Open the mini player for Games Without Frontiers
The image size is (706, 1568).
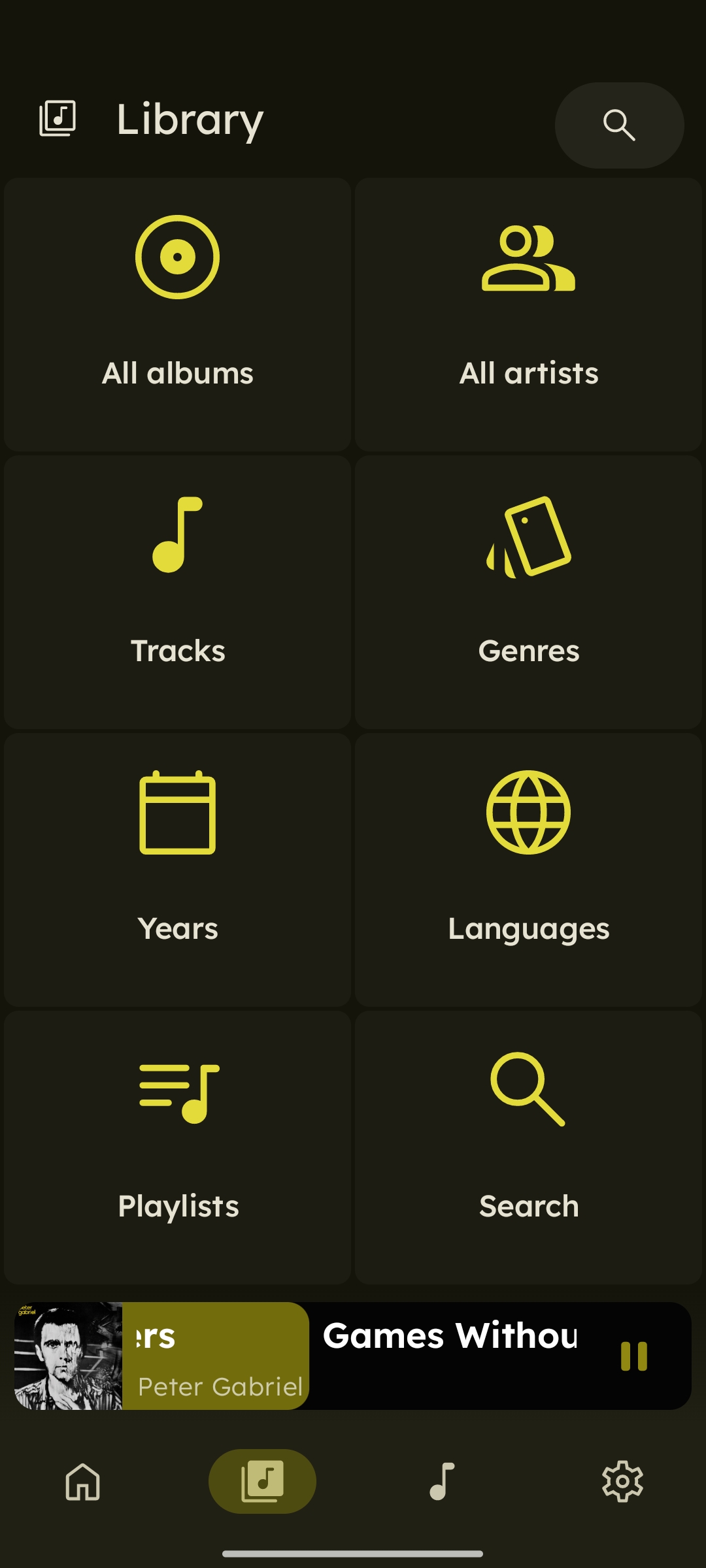tap(353, 1356)
